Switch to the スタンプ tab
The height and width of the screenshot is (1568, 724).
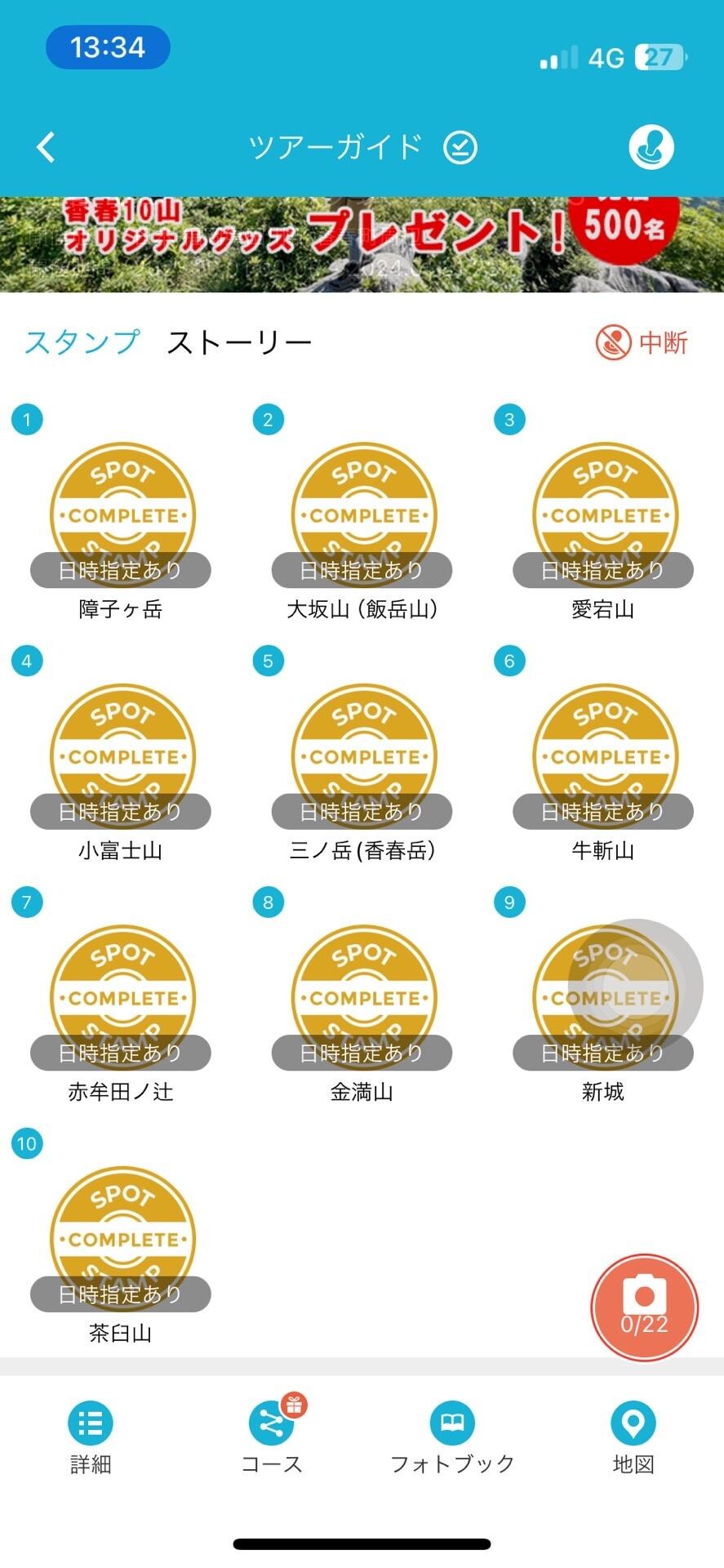(x=80, y=341)
